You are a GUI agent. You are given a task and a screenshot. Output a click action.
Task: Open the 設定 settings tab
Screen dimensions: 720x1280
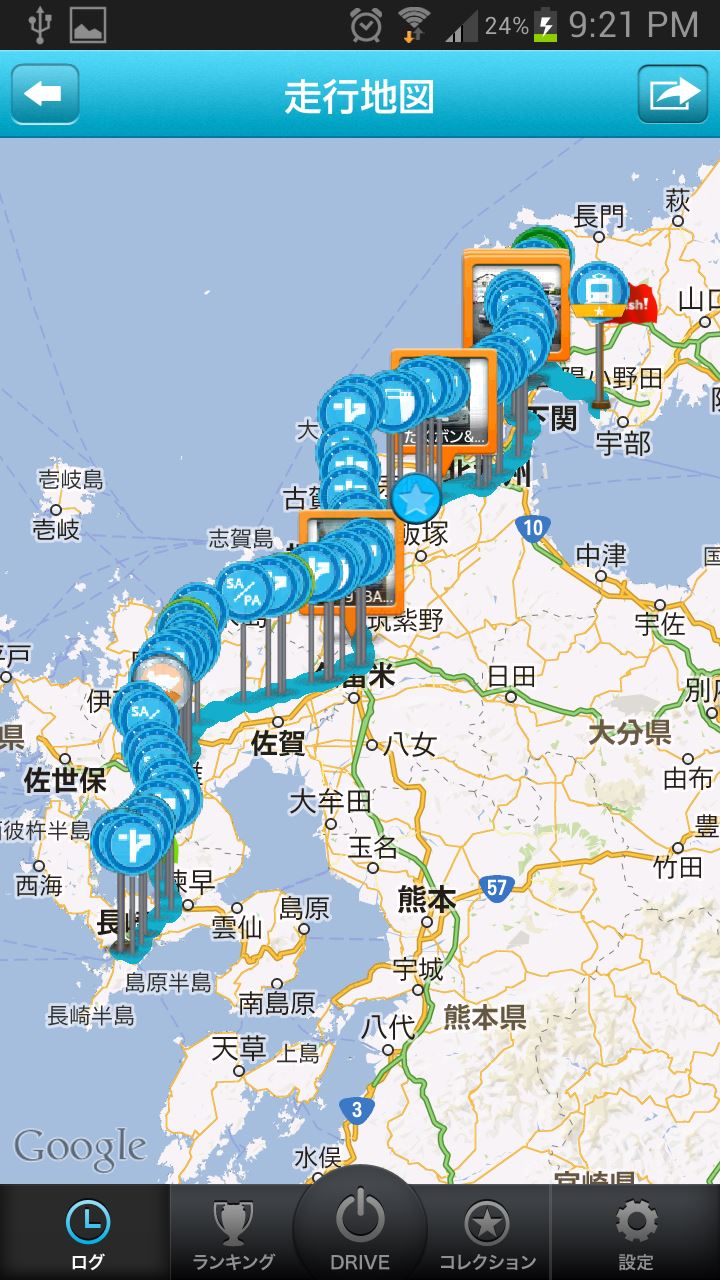pos(636,1233)
